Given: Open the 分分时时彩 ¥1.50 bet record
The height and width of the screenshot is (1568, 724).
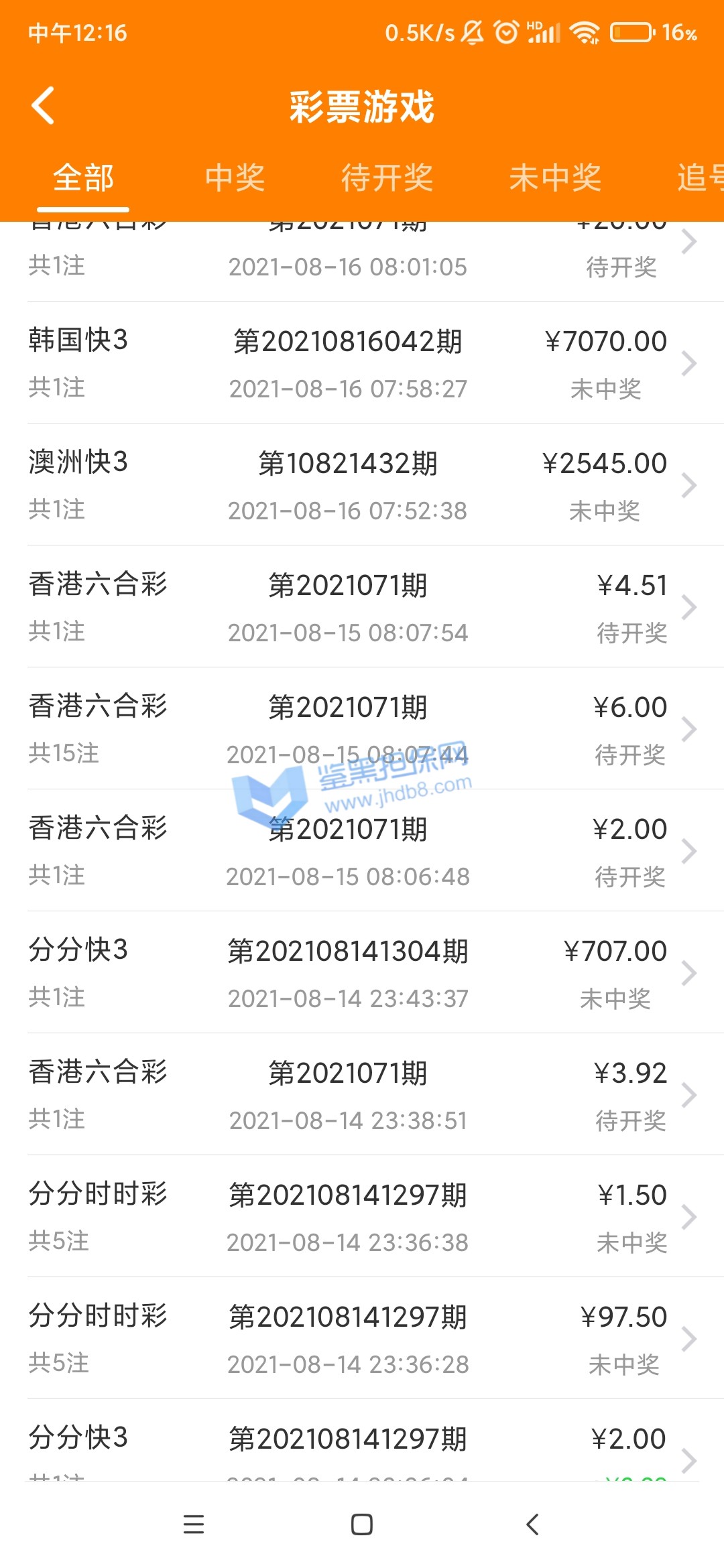Looking at the screenshot, I should pyautogui.click(x=362, y=1217).
